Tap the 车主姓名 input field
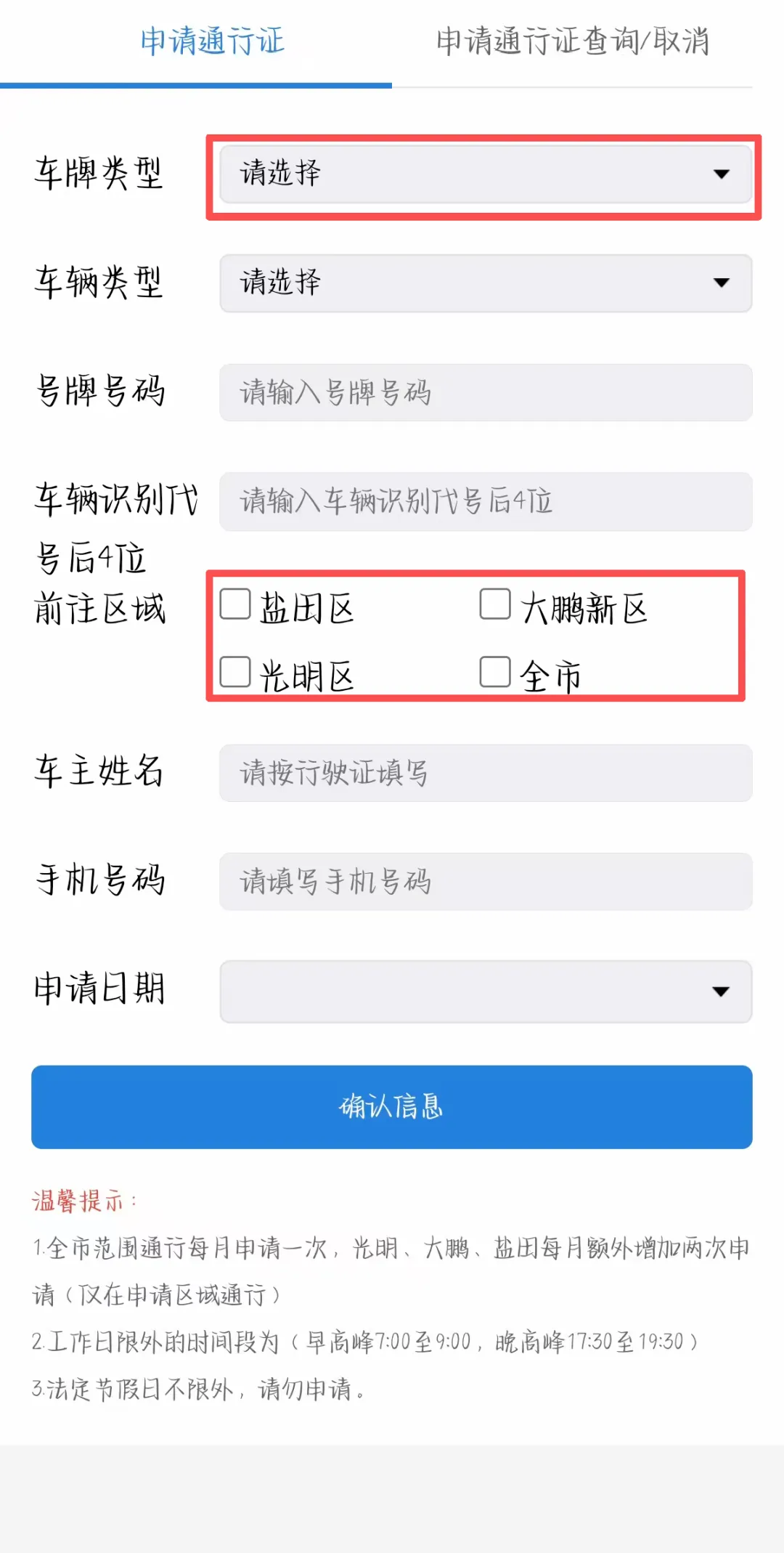Image resolution: width=784 pixels, height=1553 pixels. (485, 773)
